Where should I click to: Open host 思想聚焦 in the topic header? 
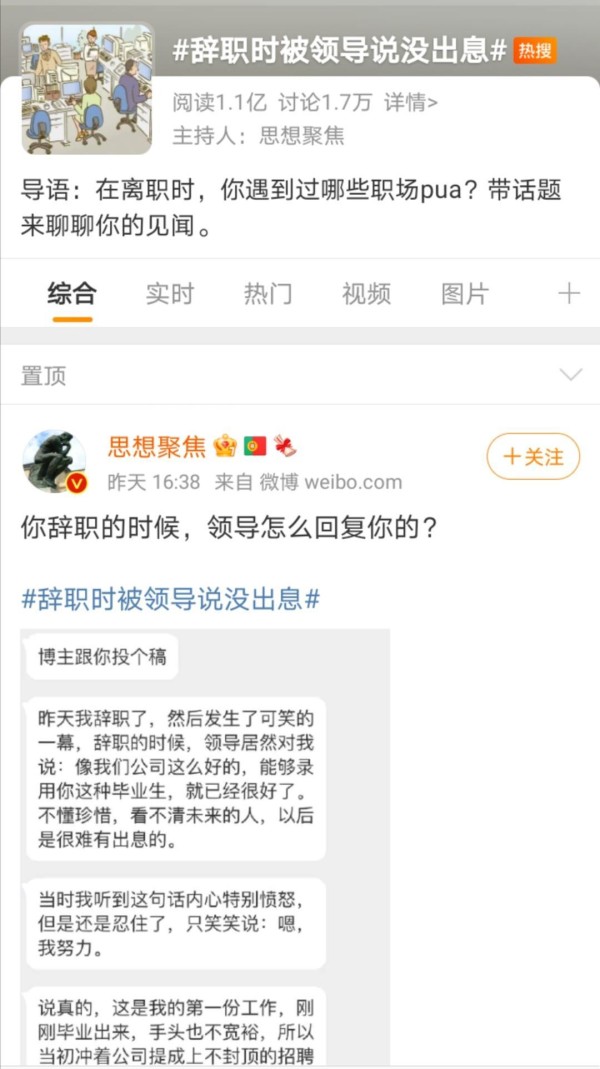tap(301, 136)
